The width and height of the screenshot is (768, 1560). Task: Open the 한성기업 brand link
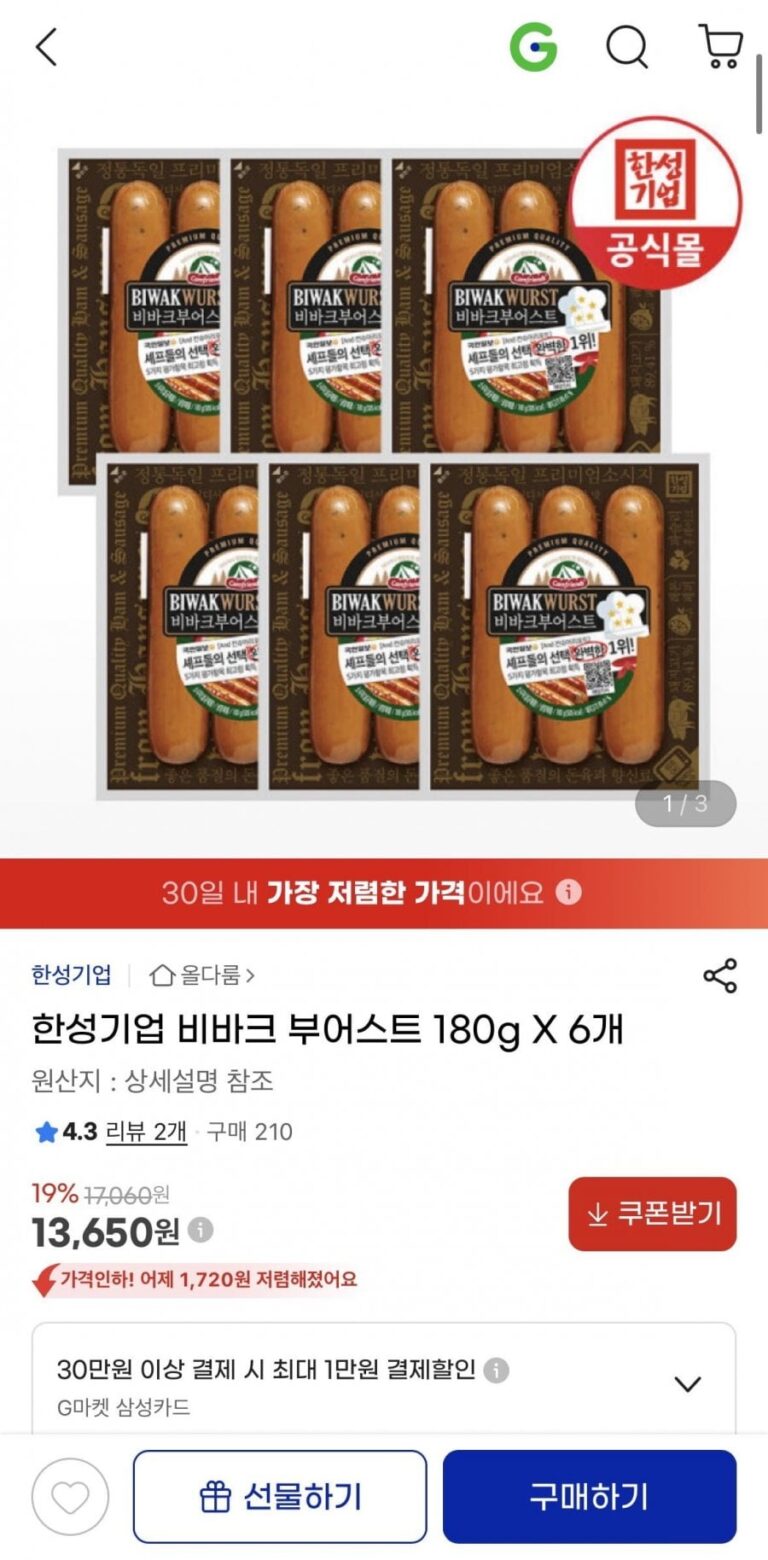click(71, 975)
